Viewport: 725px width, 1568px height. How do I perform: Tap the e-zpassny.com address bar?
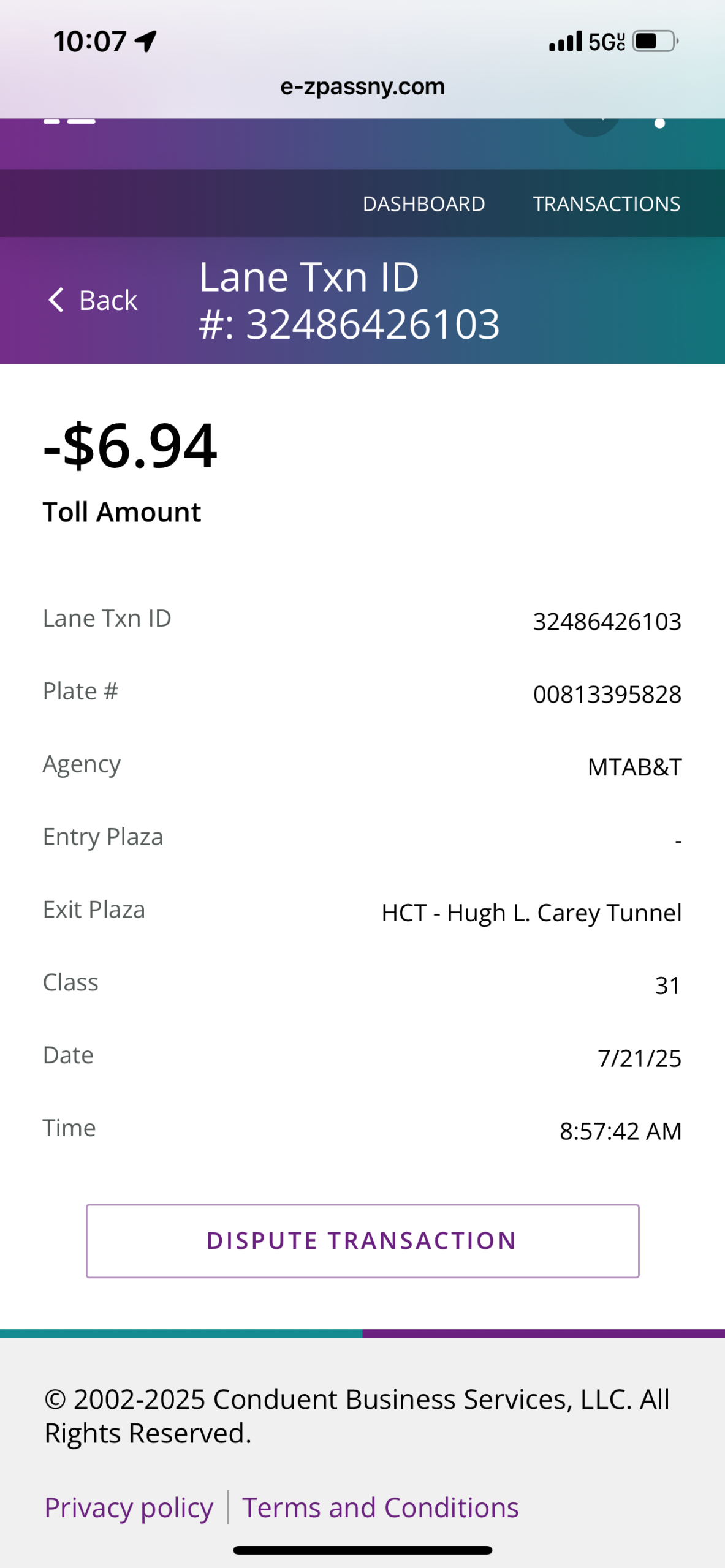(362, 87)
